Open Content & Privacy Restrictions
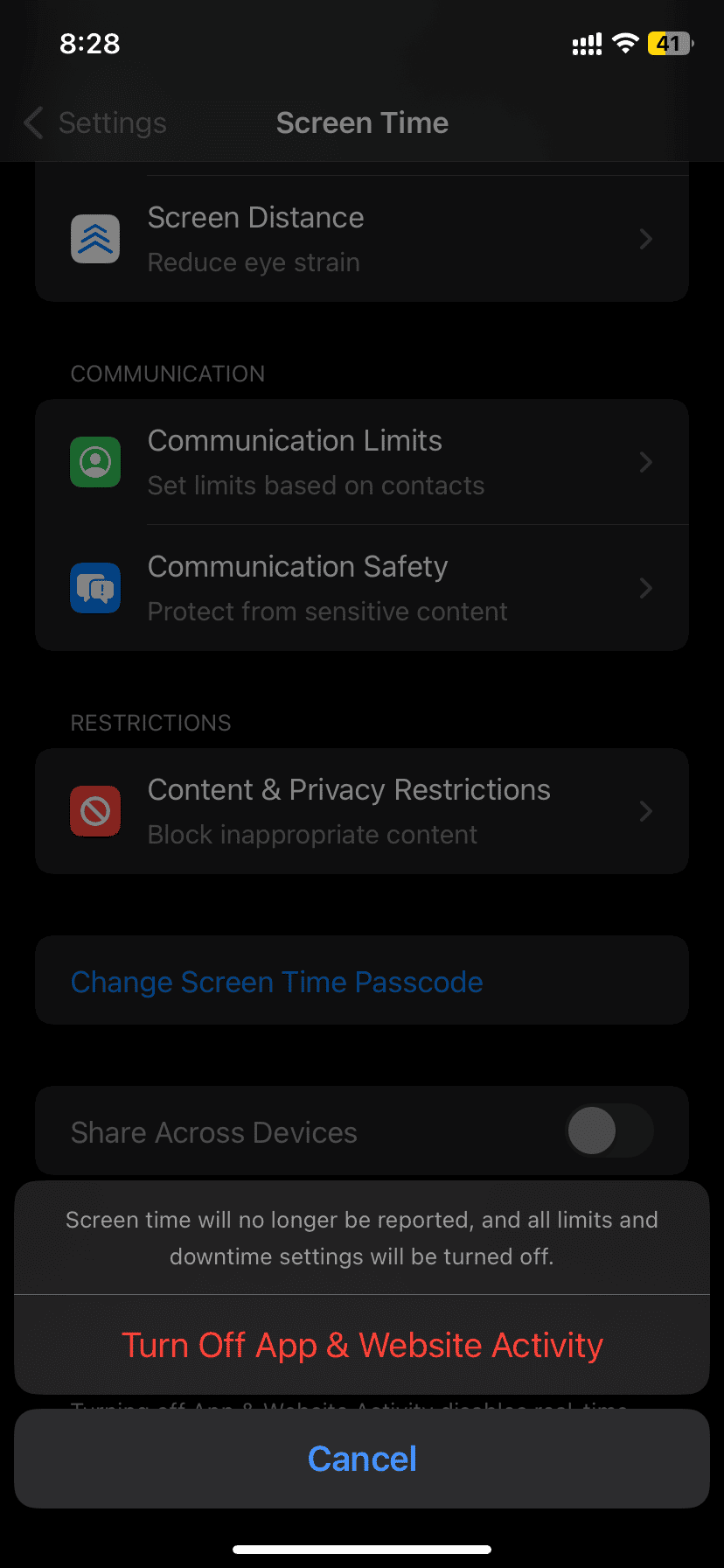The width and height of the screenshot is (724, 1568). coord(362,811)
